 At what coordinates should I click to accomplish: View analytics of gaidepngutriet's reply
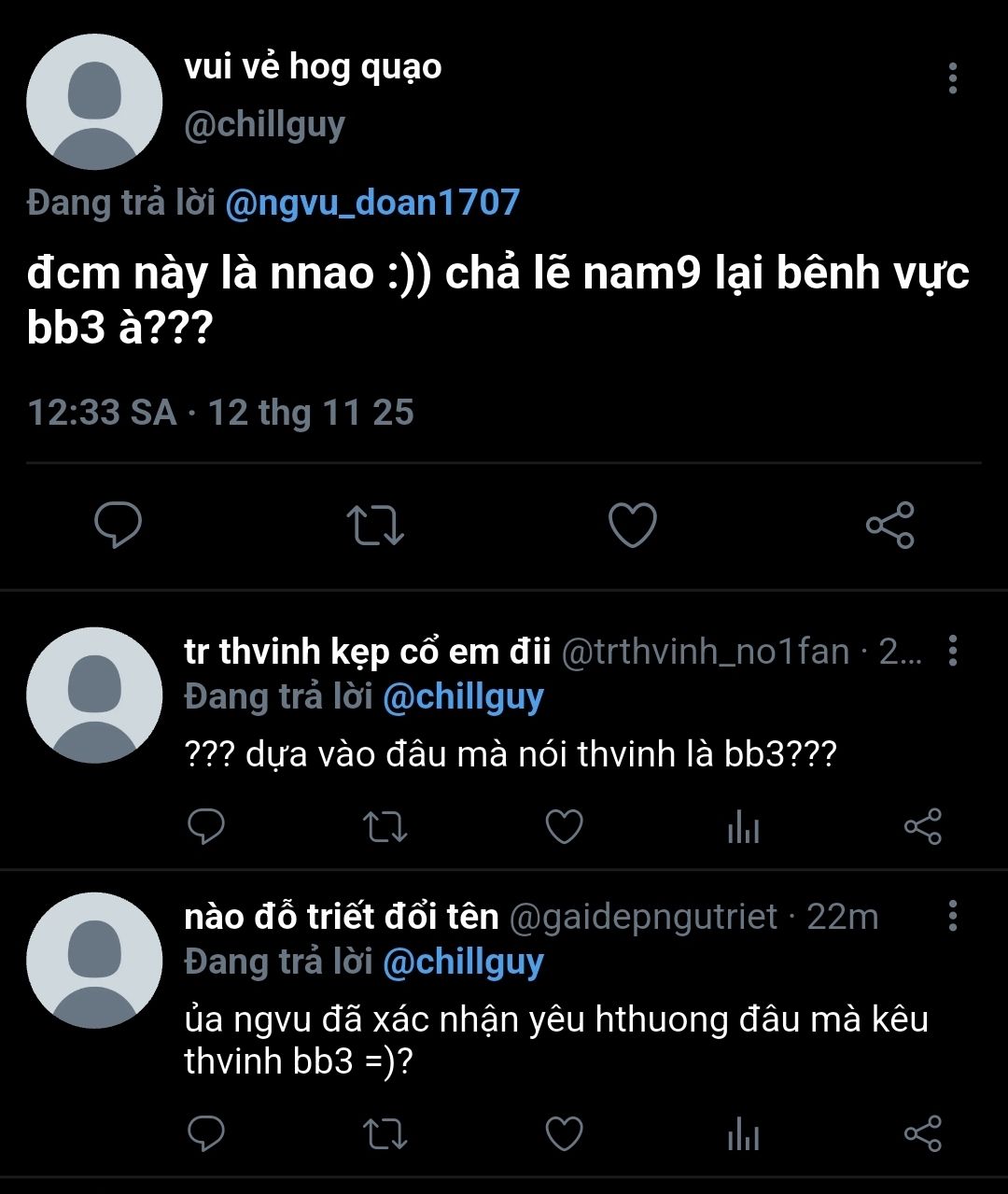pyautogui.click(x=743, y=1134)
